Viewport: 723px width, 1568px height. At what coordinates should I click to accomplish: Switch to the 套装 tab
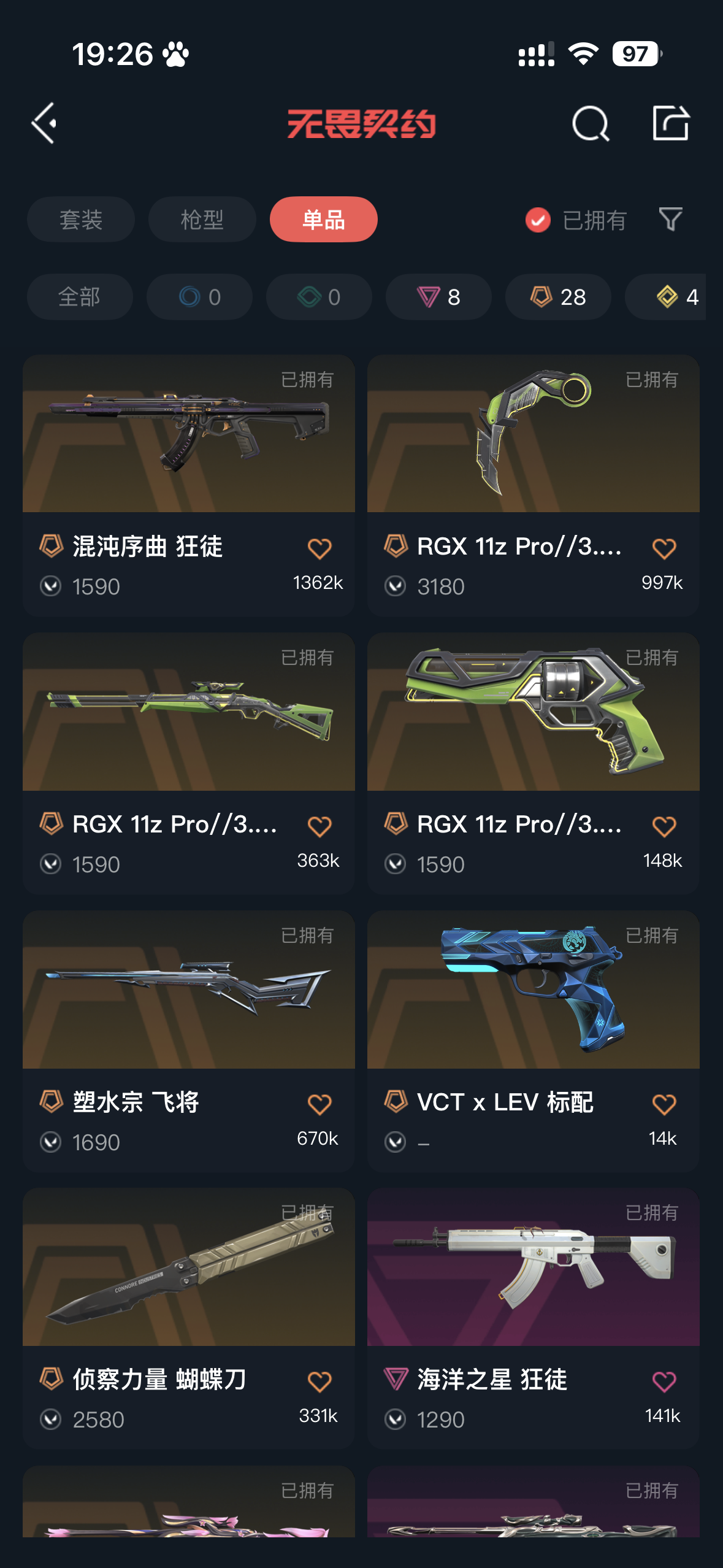point(80,220)
